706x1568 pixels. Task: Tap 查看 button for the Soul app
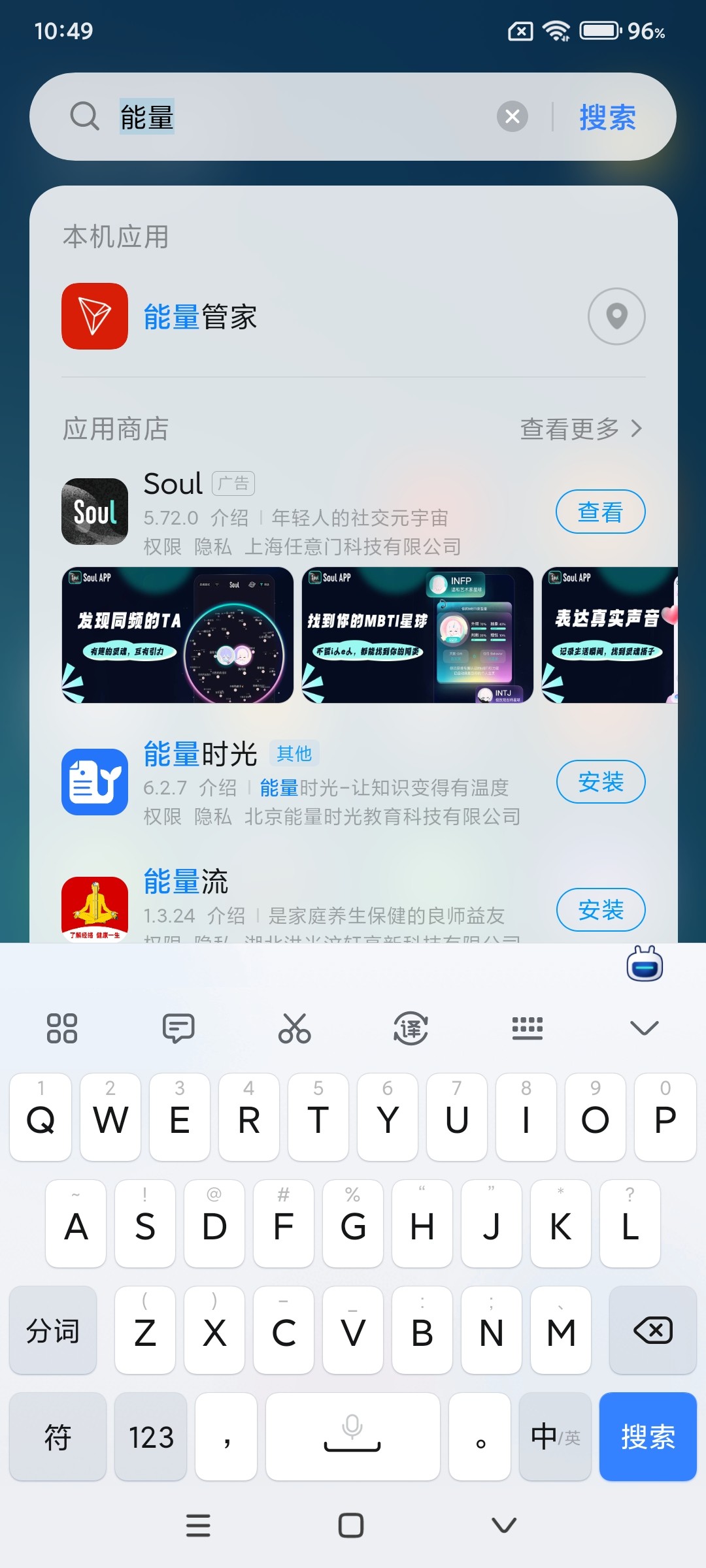click(600, 512)
